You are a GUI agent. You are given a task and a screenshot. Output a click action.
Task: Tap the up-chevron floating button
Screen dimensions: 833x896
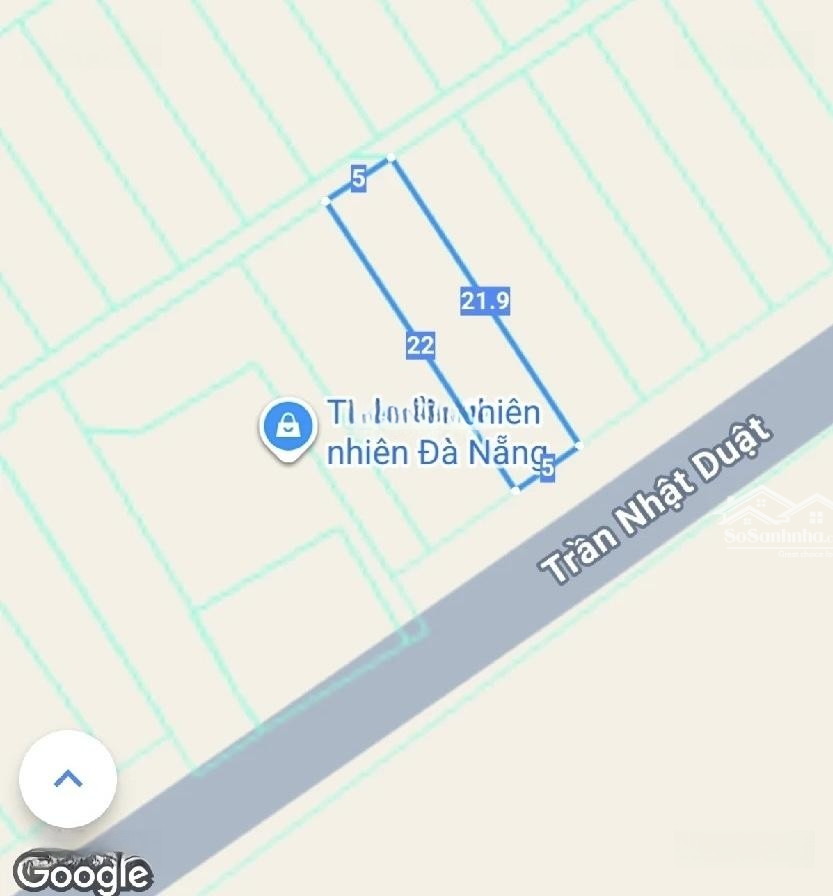pyautogui.click(x=68, y=778)
